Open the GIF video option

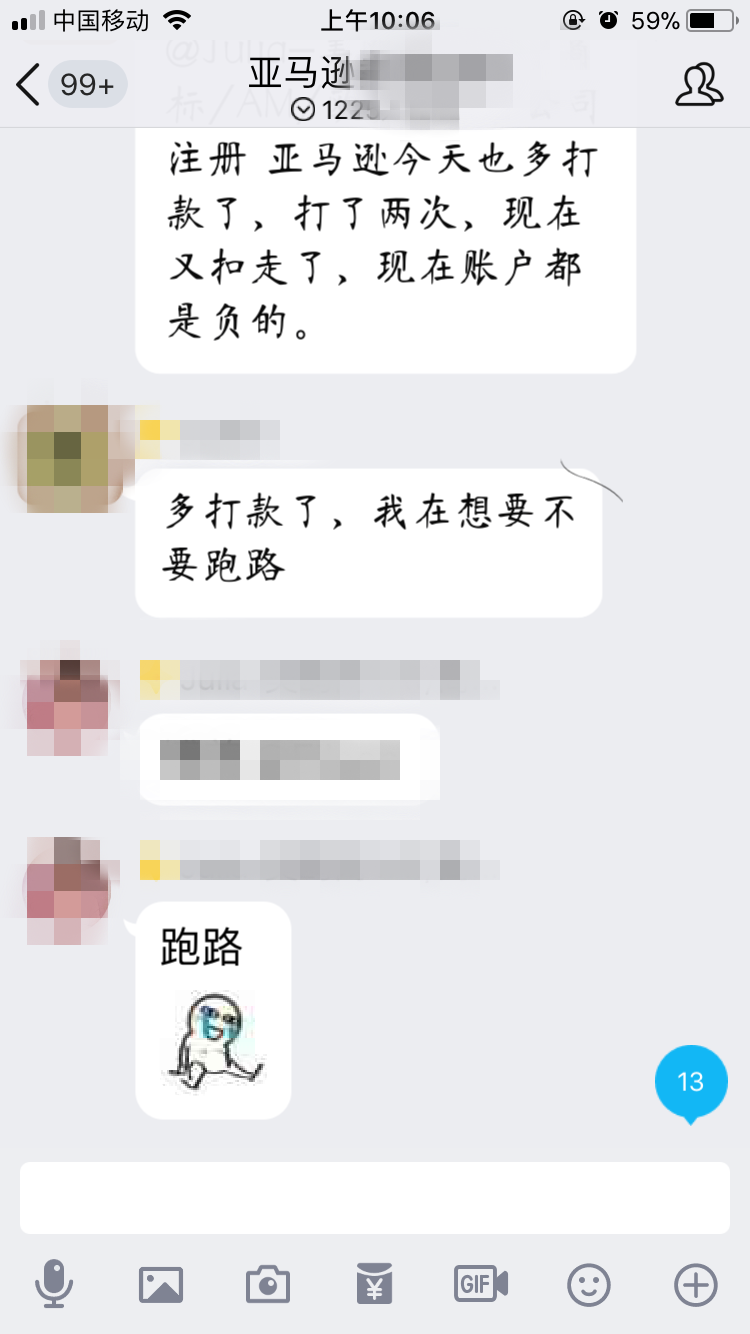(481, 1283)
